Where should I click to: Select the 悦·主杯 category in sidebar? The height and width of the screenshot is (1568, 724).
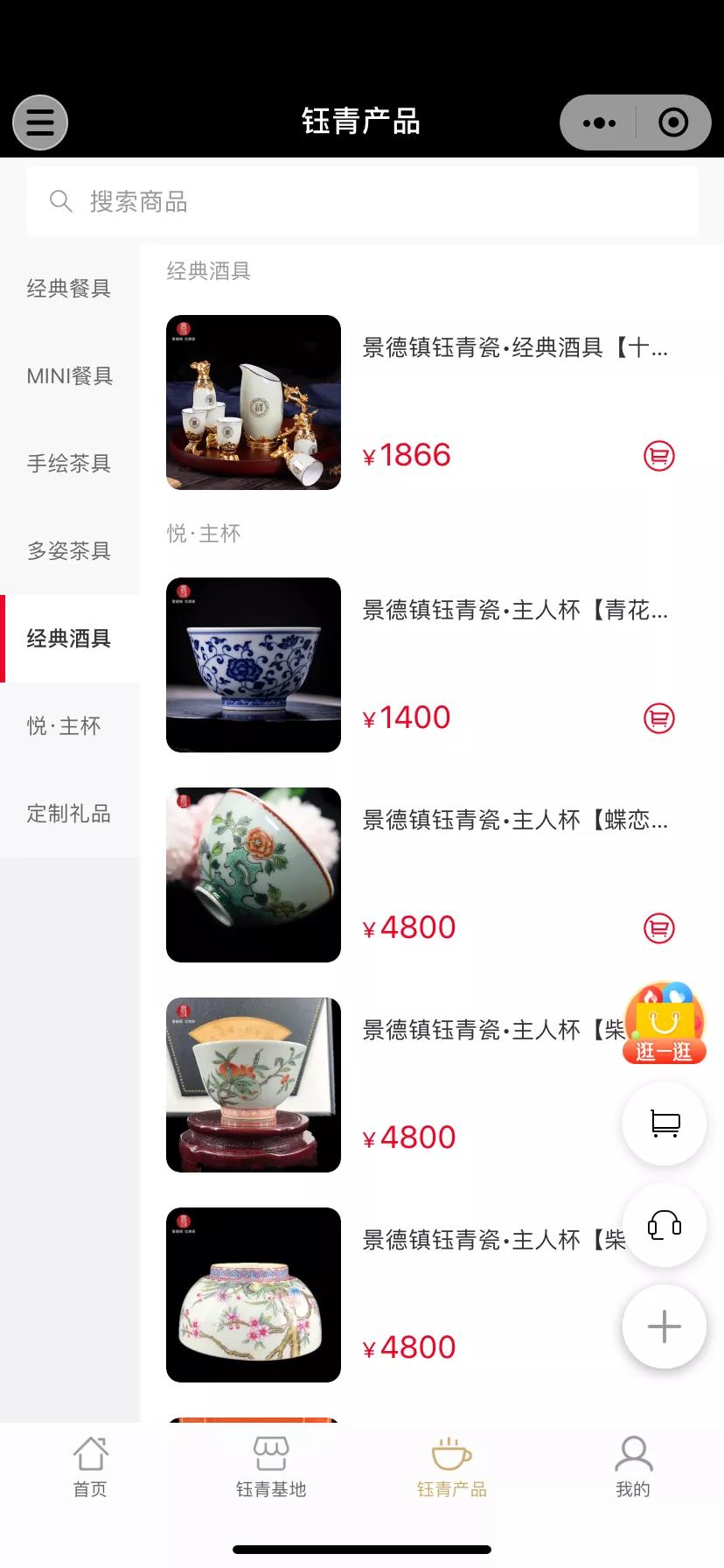point(65,726)
